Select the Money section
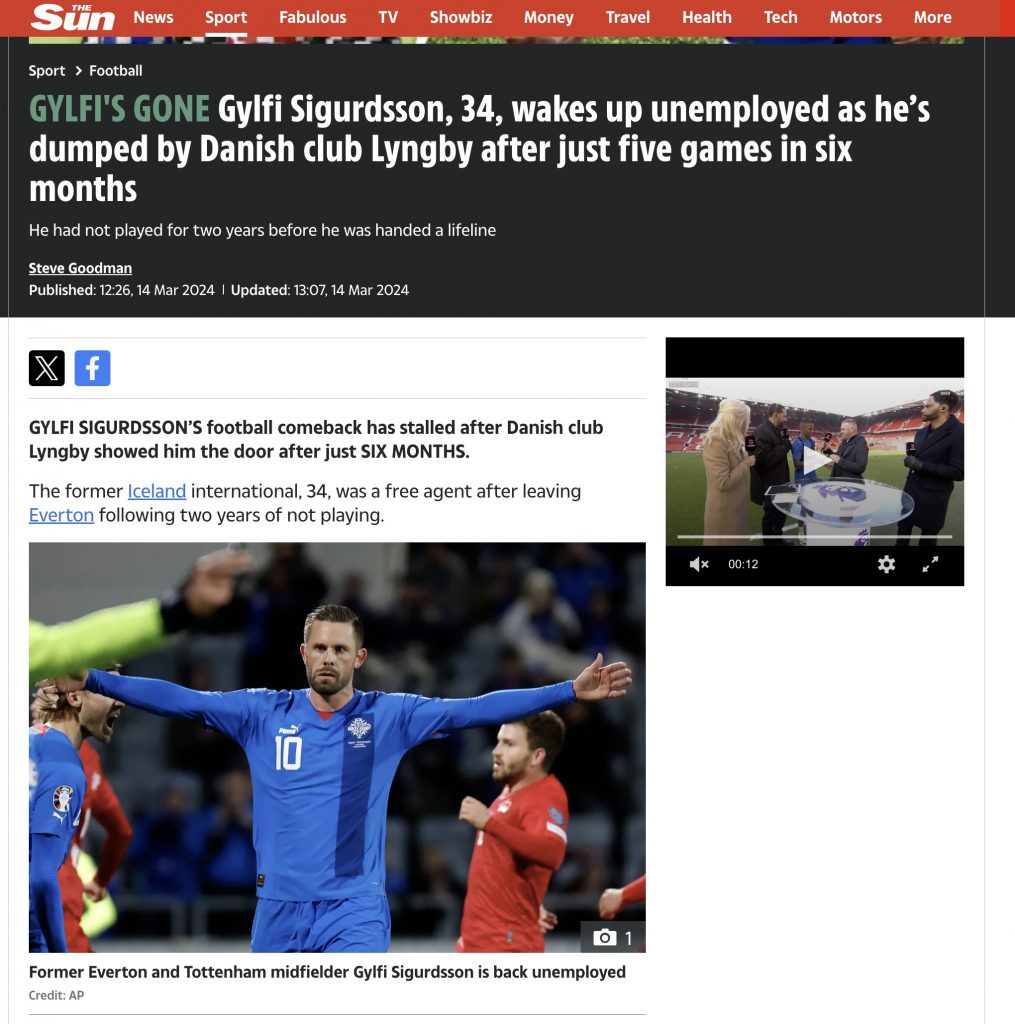 tap(548, 17)
